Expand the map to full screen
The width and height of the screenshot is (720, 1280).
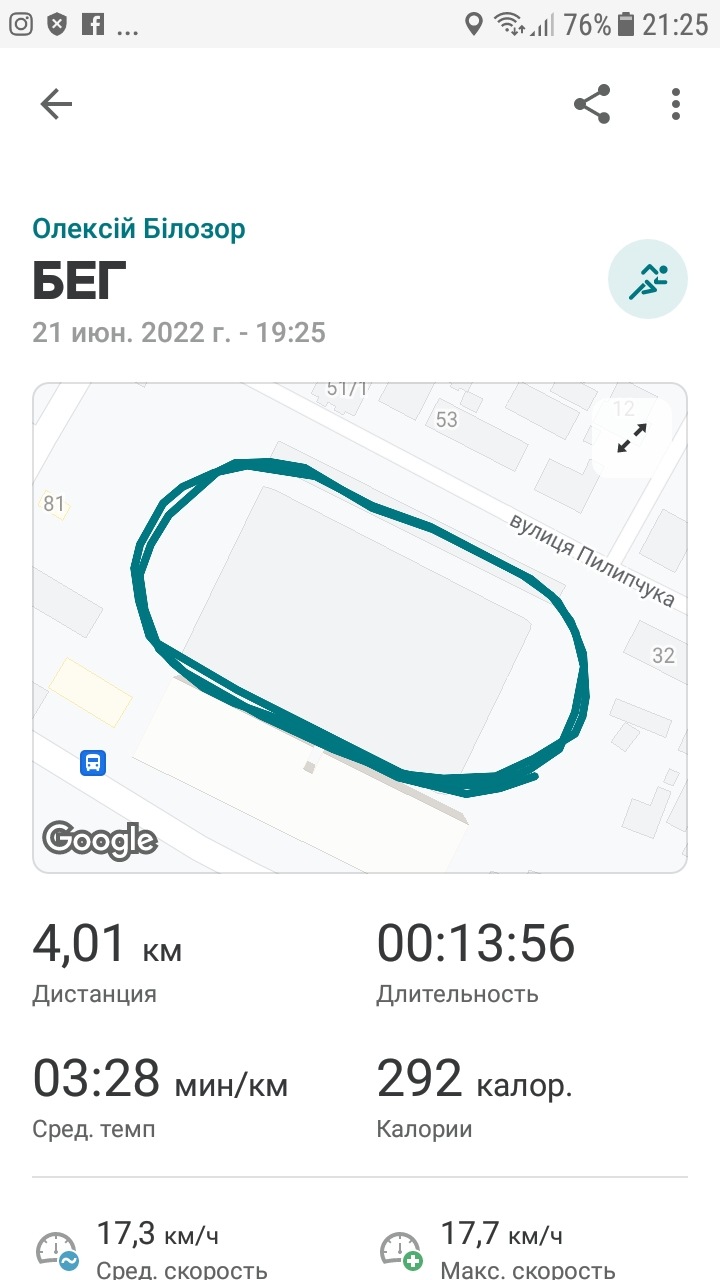tap(632, 437)
